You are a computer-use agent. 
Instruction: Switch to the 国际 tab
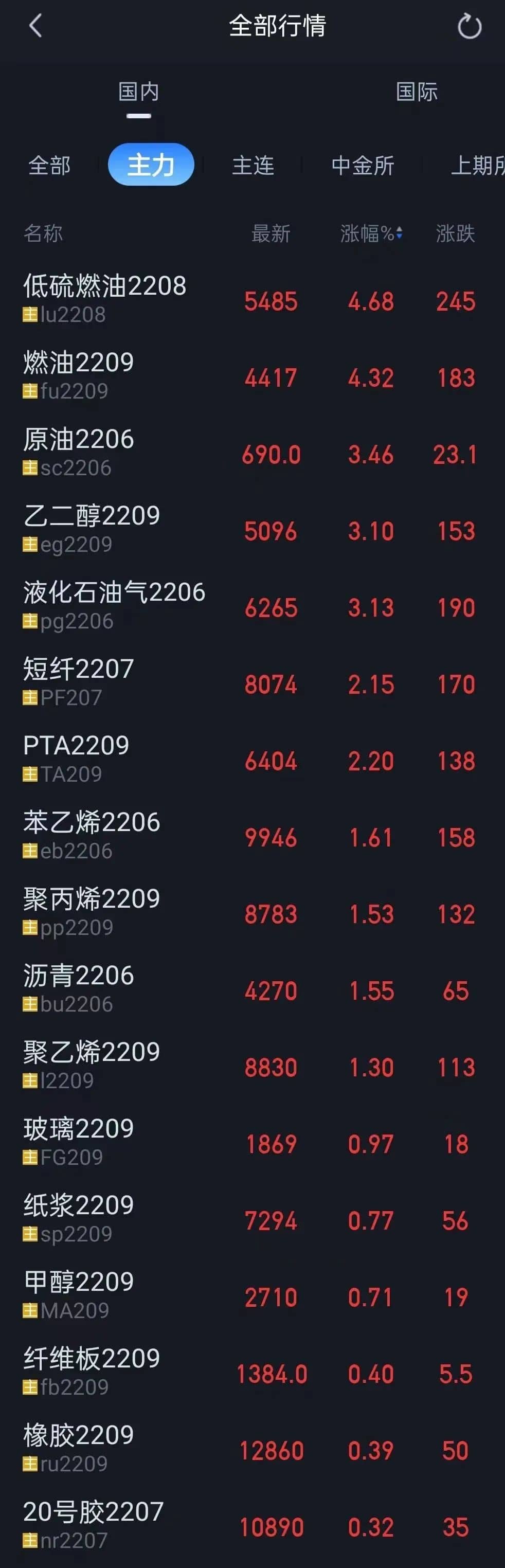point(416,93)
